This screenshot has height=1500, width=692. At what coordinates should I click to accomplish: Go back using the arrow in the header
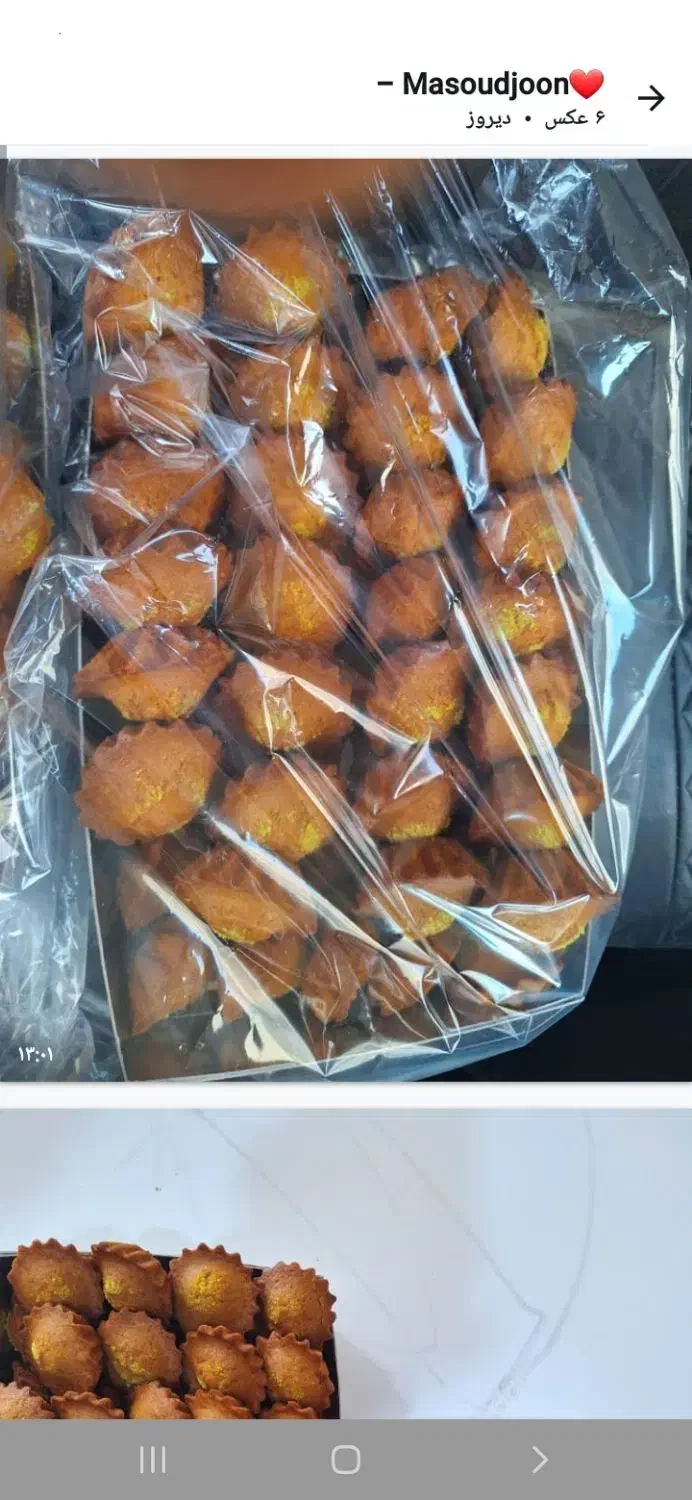coord(651,98)
